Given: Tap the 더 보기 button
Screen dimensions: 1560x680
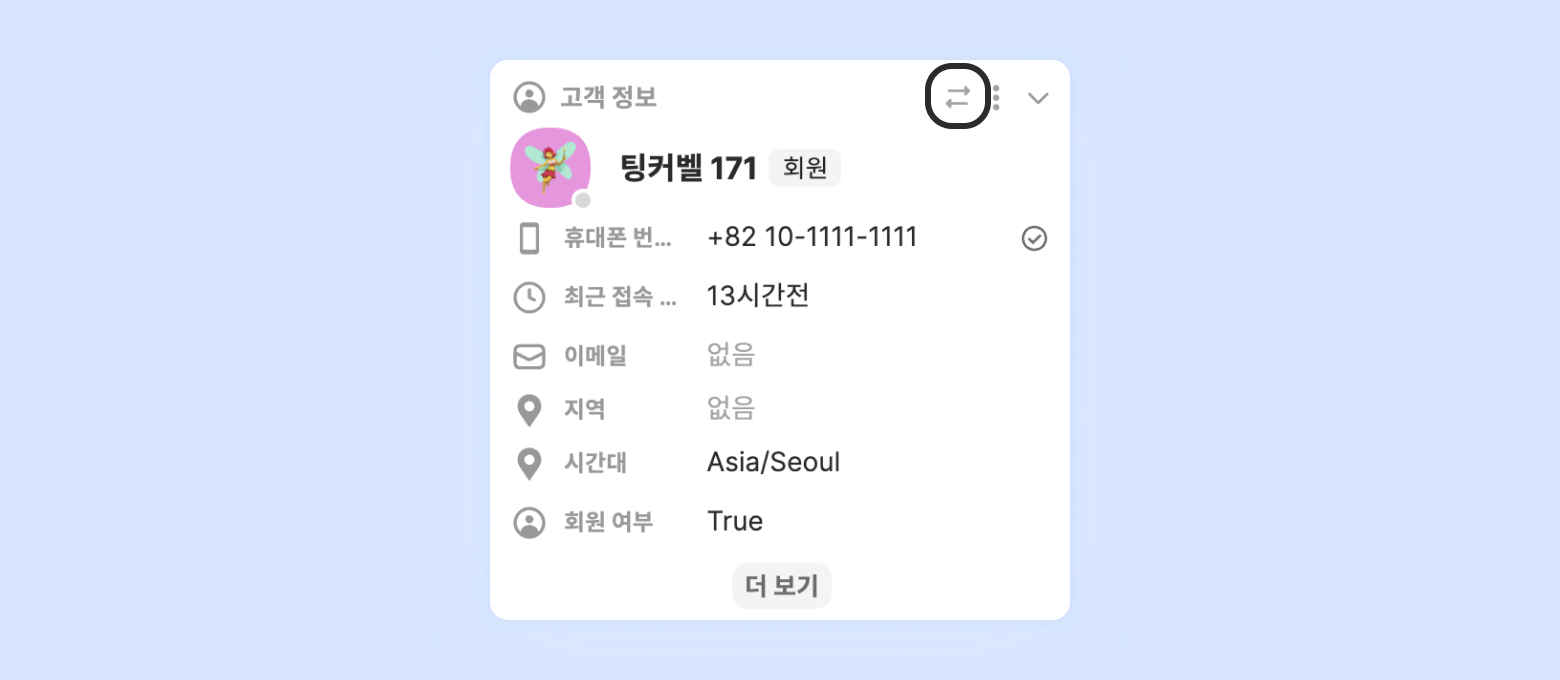Looking at the screenshot, I should point(781,586).
